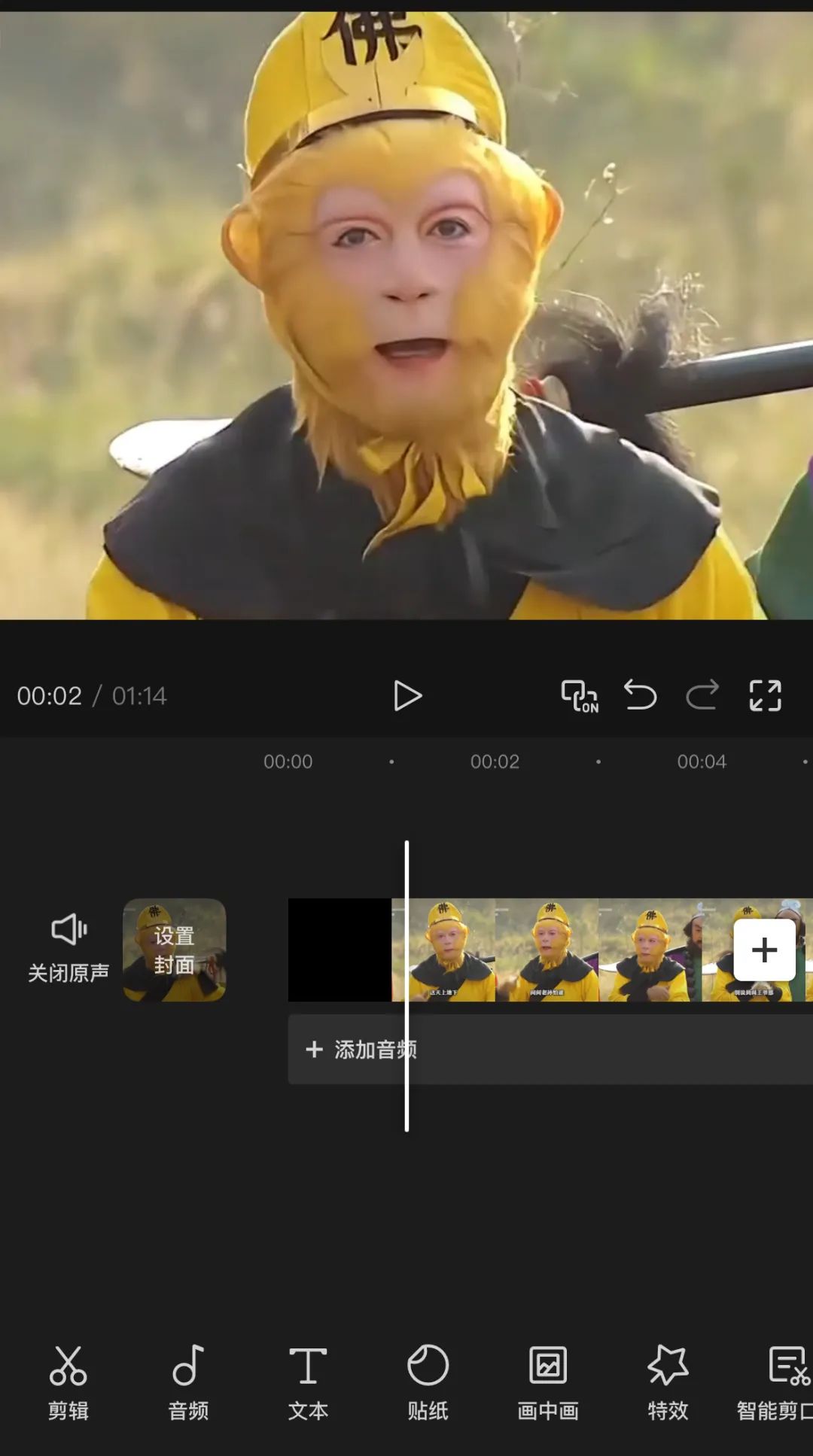Open 设置封面 cover thumbnail
Image resolution: width=813 pixels, height=1456 pixels.
[174, 950]
